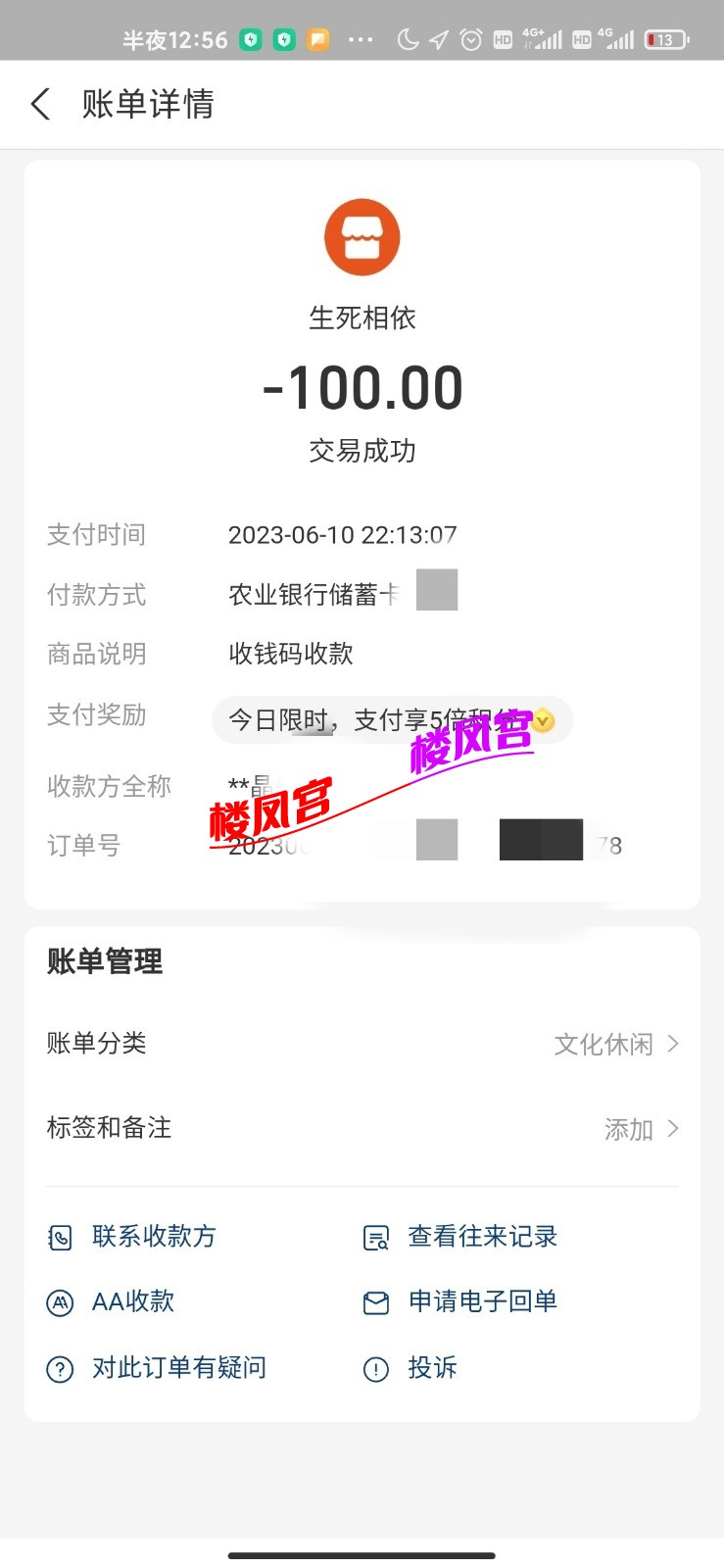Open 对此订单有疑问 help

(x=157, y=1368)
